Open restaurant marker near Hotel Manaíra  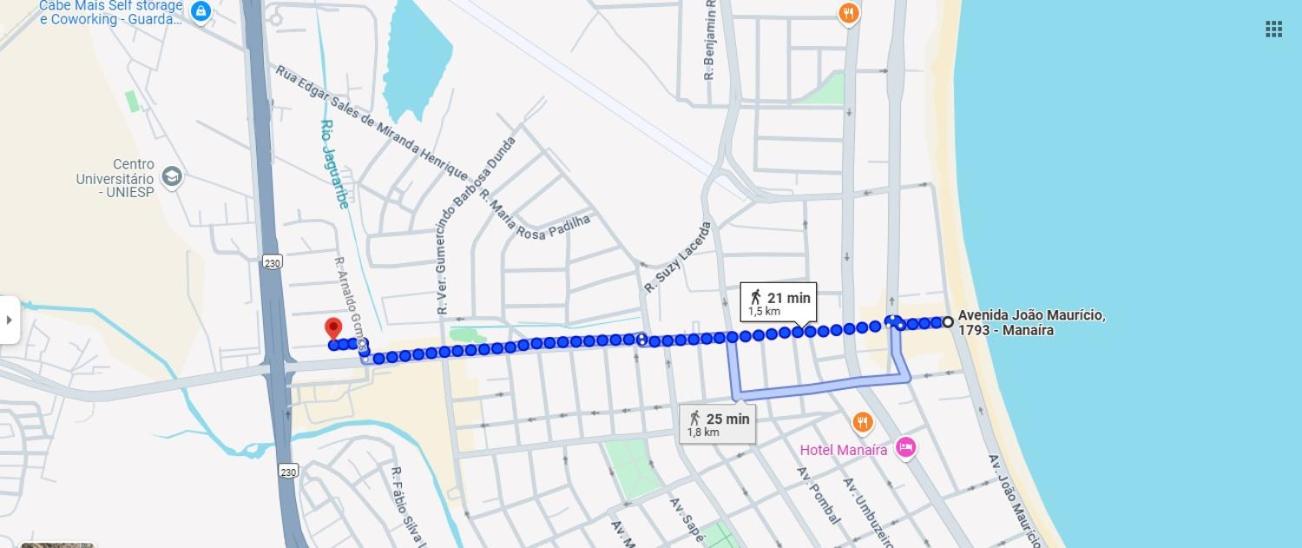coord(862,421)
